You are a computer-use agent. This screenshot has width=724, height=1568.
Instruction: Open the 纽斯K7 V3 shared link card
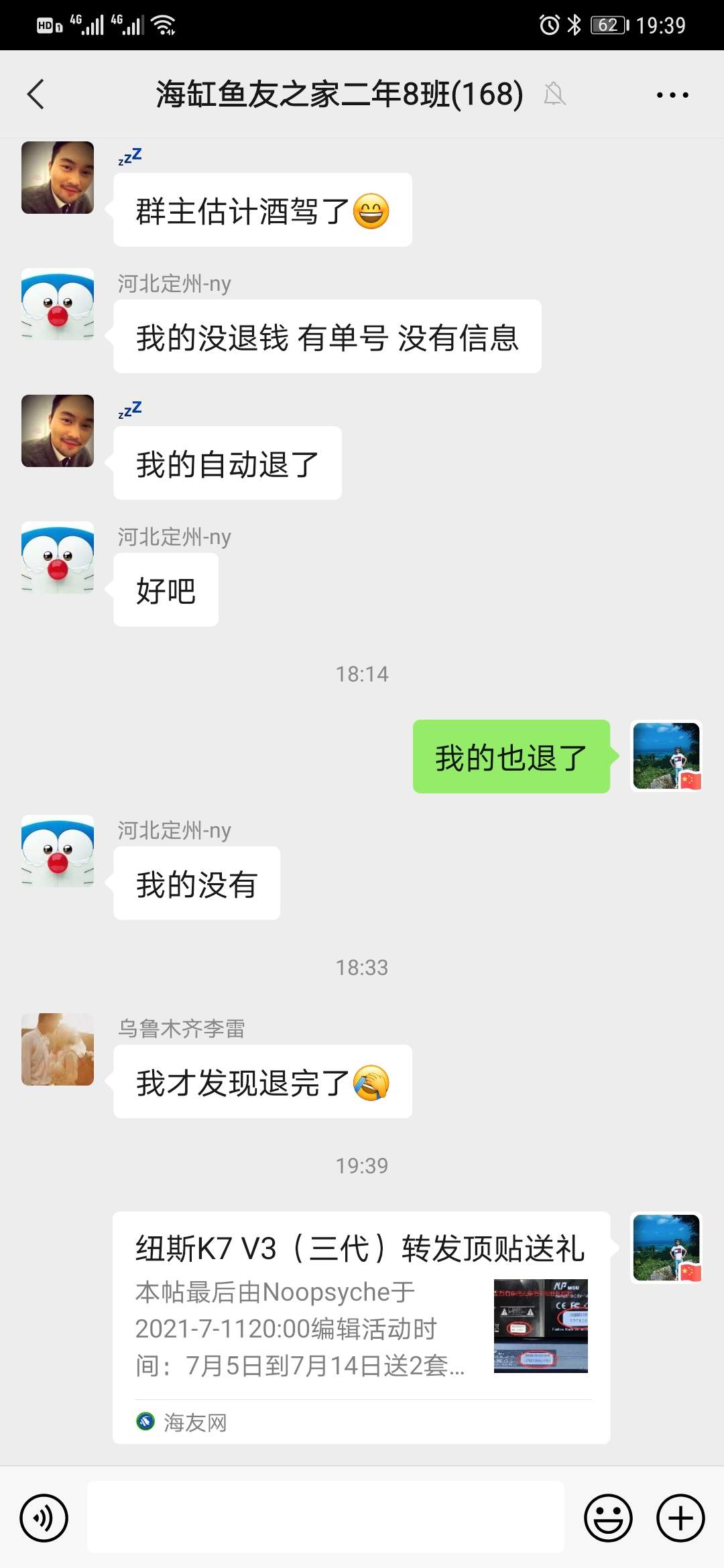click(361, 1327)
